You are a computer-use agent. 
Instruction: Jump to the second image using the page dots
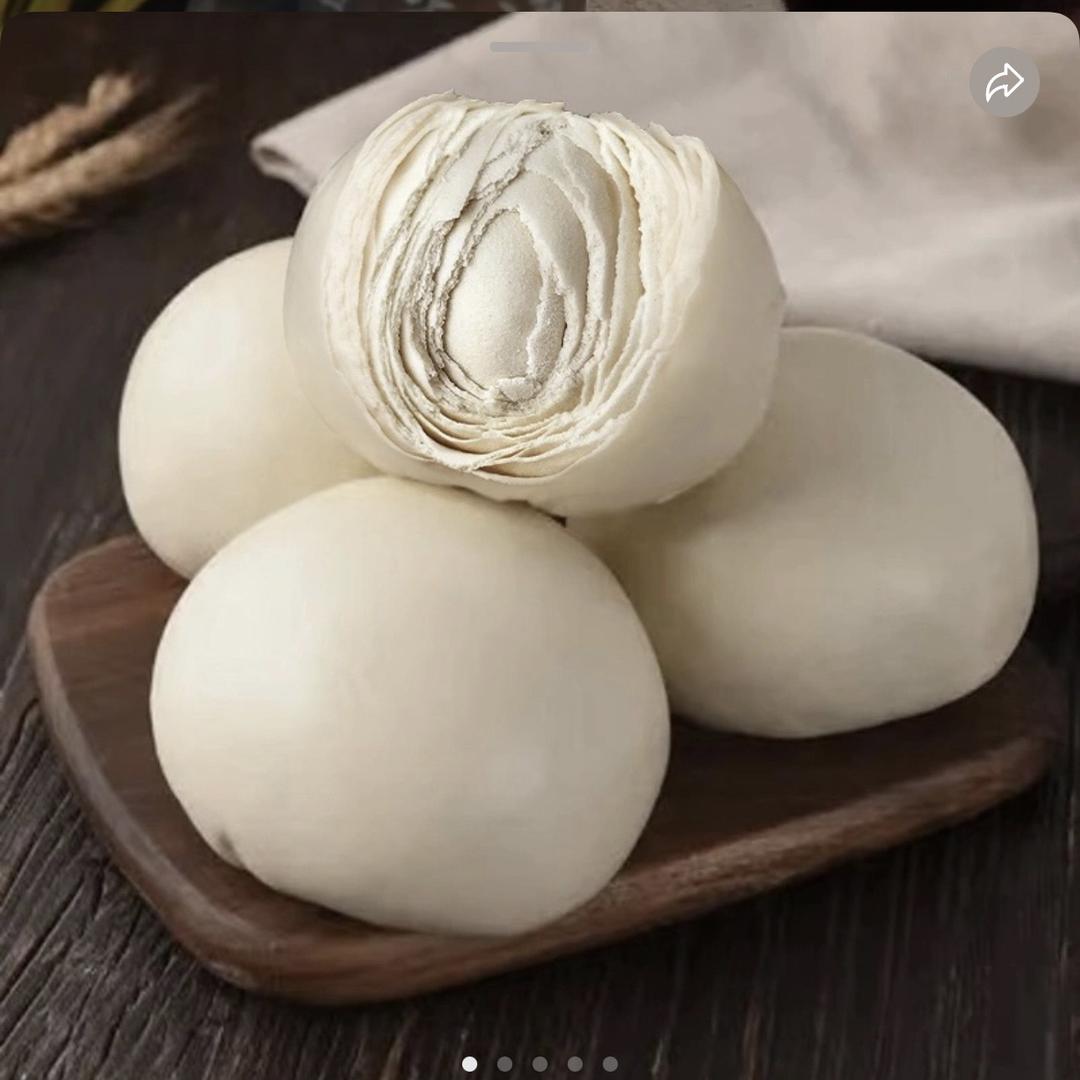505,1064
